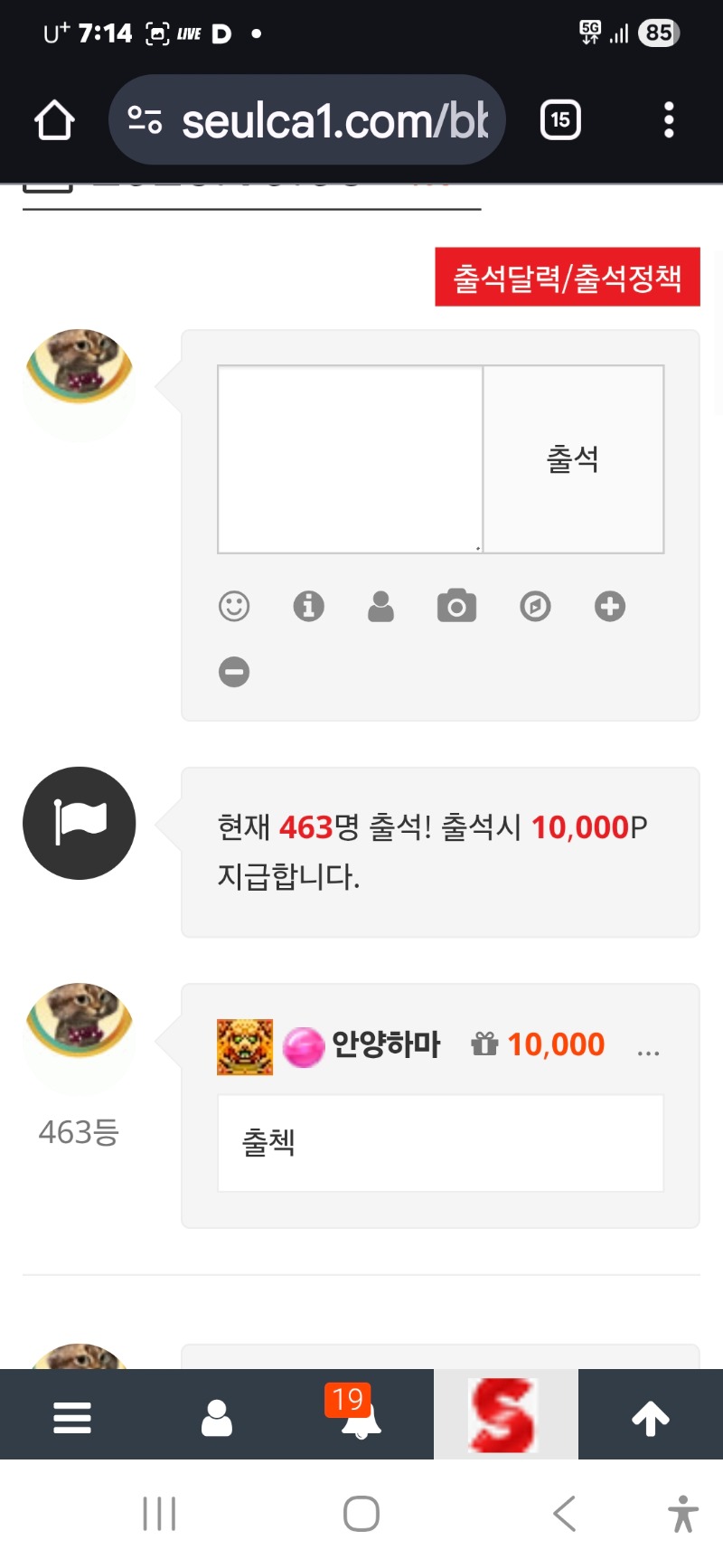Image resolution: width=723 pixels, height=1568 pixels.
Task: Focus the attendance comment text box
Action: pos(350,459)
